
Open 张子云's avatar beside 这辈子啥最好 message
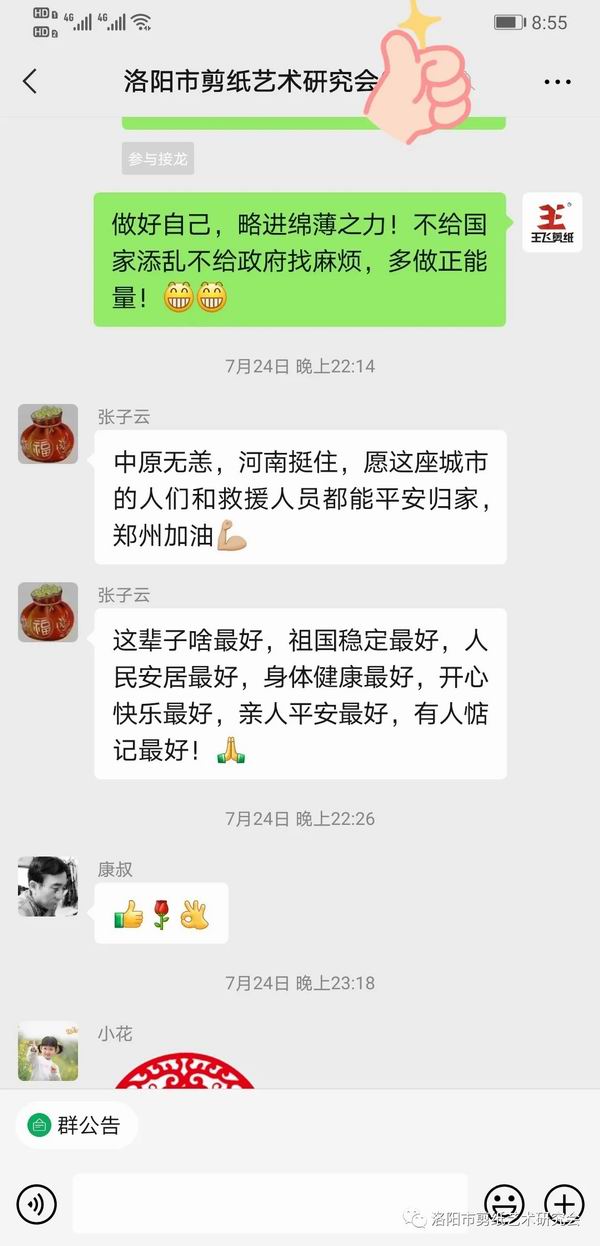tap(48, 612)
